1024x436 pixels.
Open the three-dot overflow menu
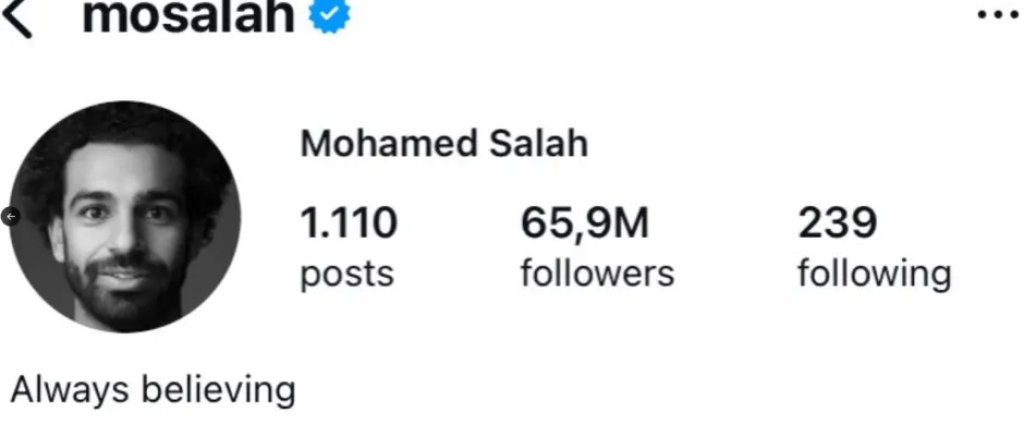click(x=996, y=17)
